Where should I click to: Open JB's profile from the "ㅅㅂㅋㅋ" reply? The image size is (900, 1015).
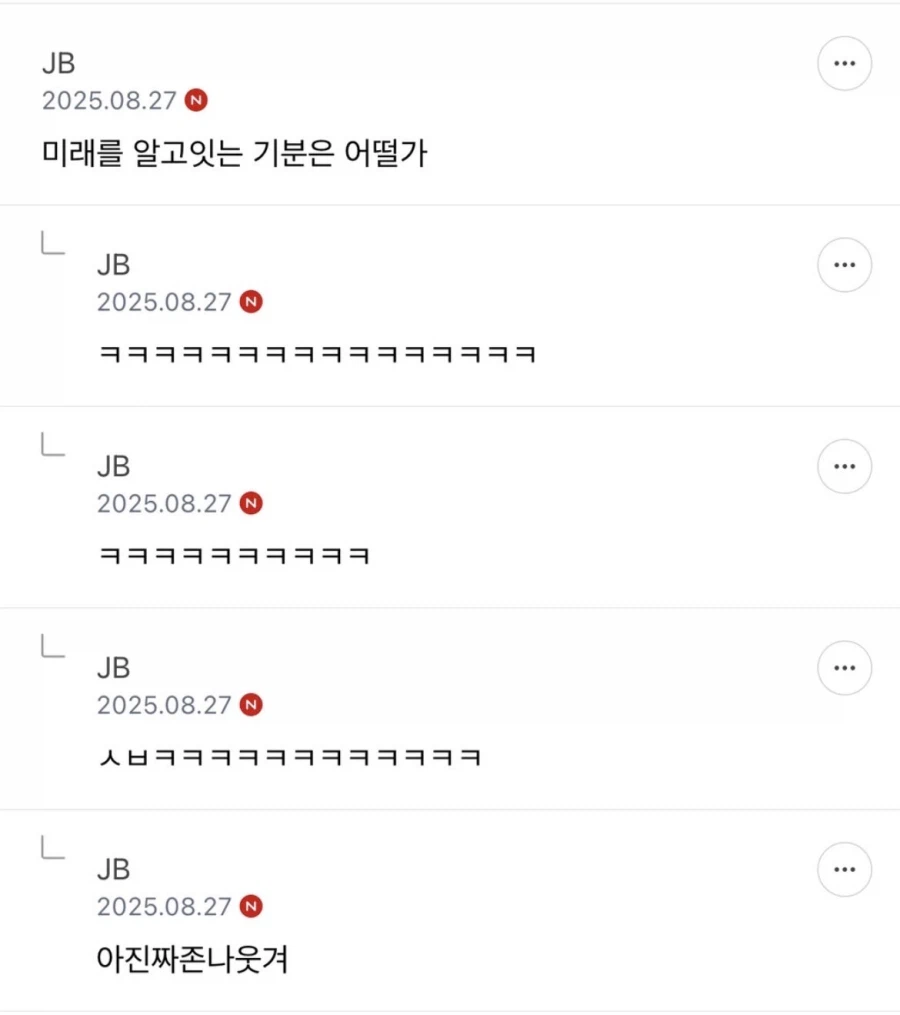113,667
